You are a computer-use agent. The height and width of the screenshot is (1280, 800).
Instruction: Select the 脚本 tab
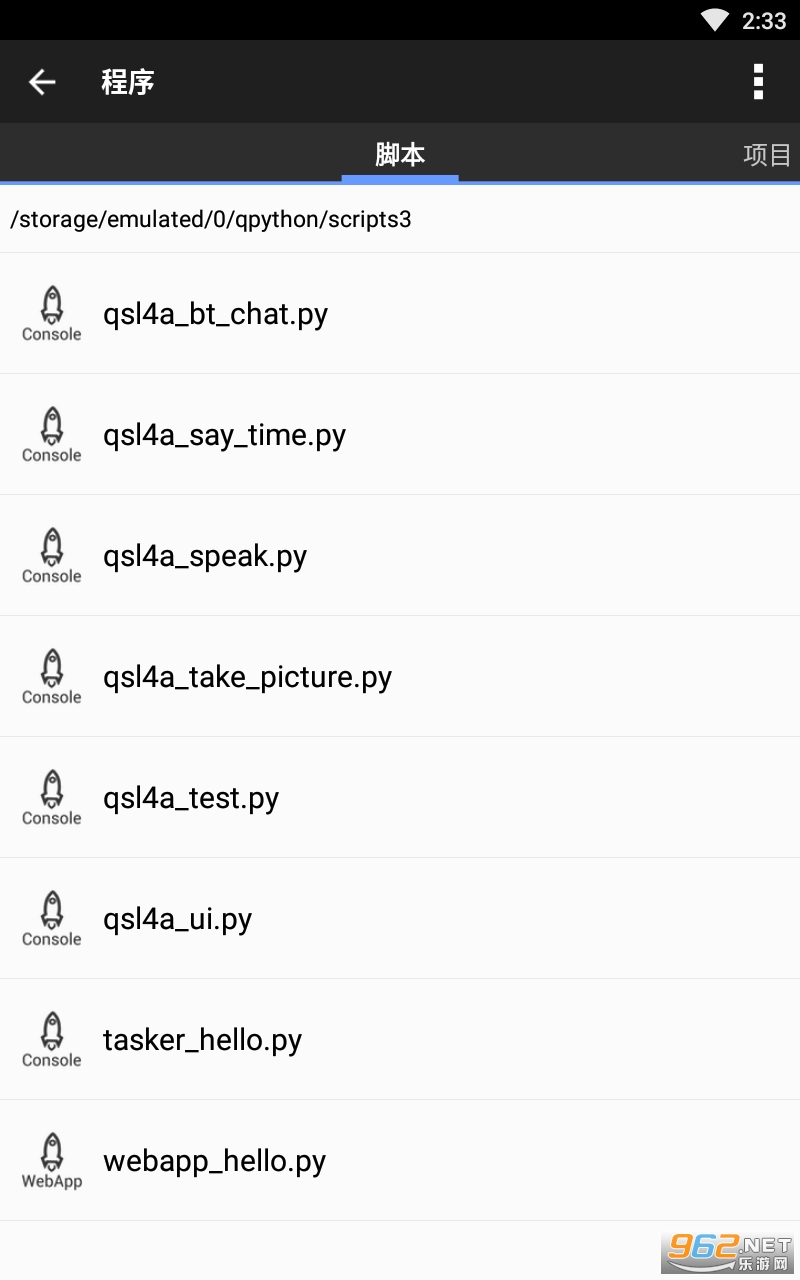[400, 155]
